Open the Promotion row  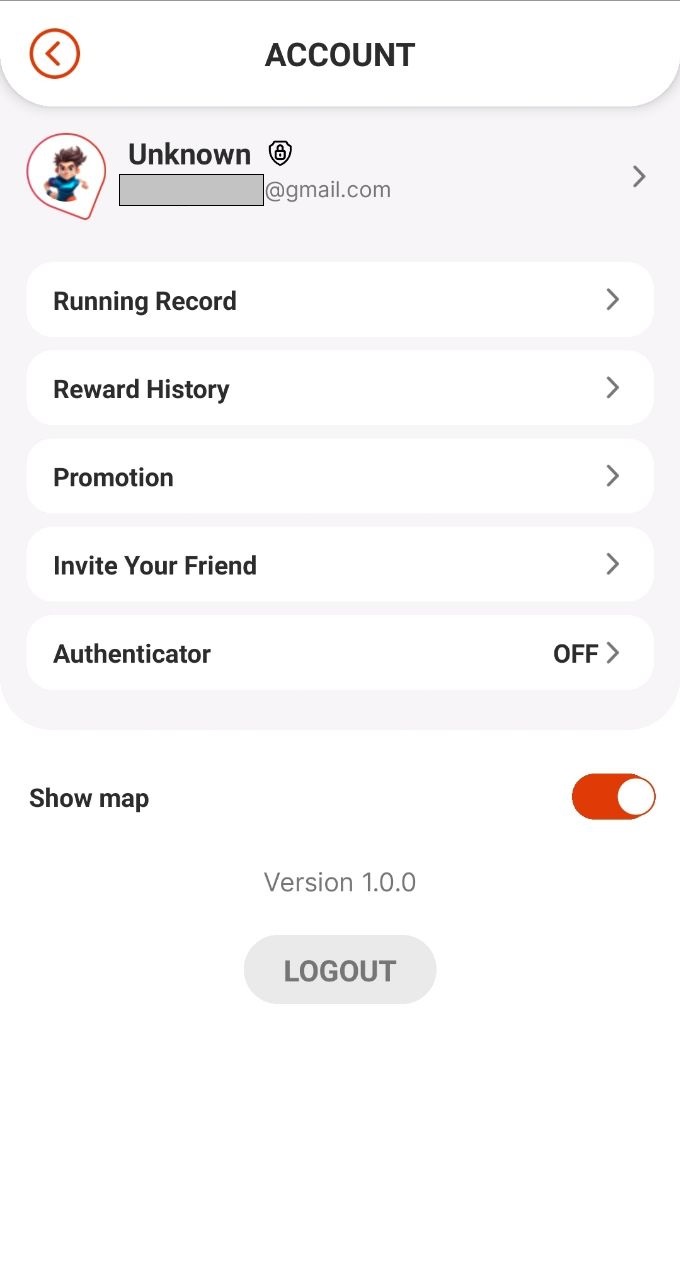click(x=340, y=476)
